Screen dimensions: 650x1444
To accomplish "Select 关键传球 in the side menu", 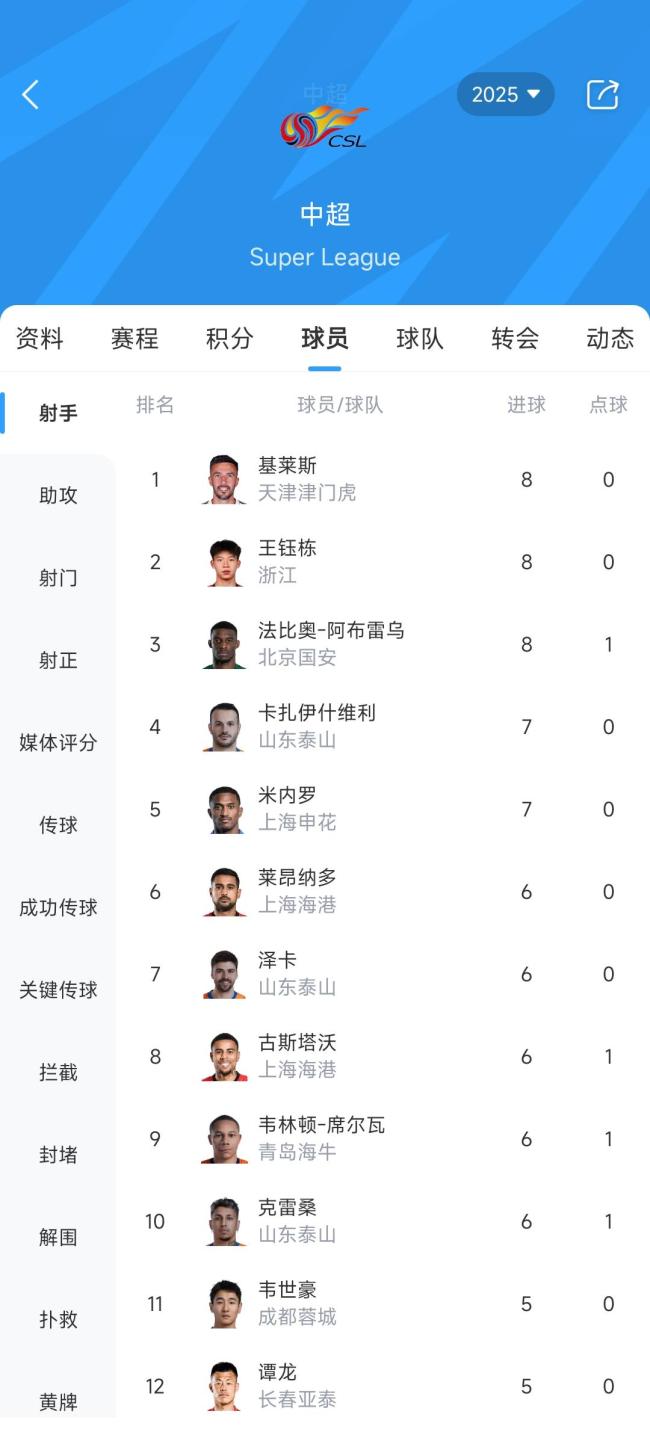I will (x=58, y=990).
